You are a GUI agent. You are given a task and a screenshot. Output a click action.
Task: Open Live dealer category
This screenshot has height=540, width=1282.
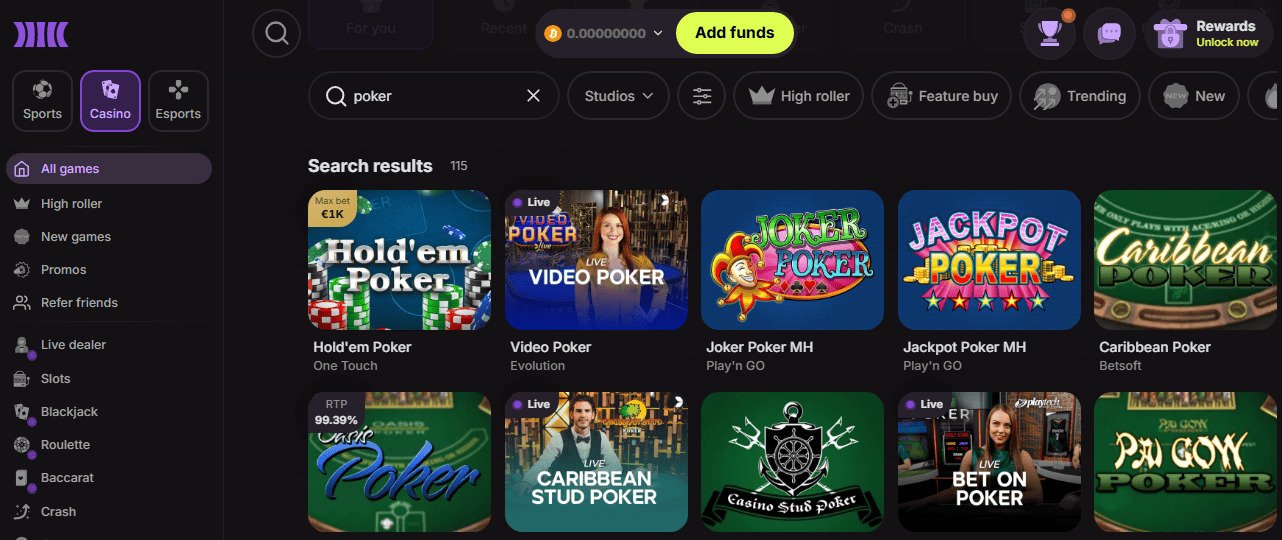(73, 345)
